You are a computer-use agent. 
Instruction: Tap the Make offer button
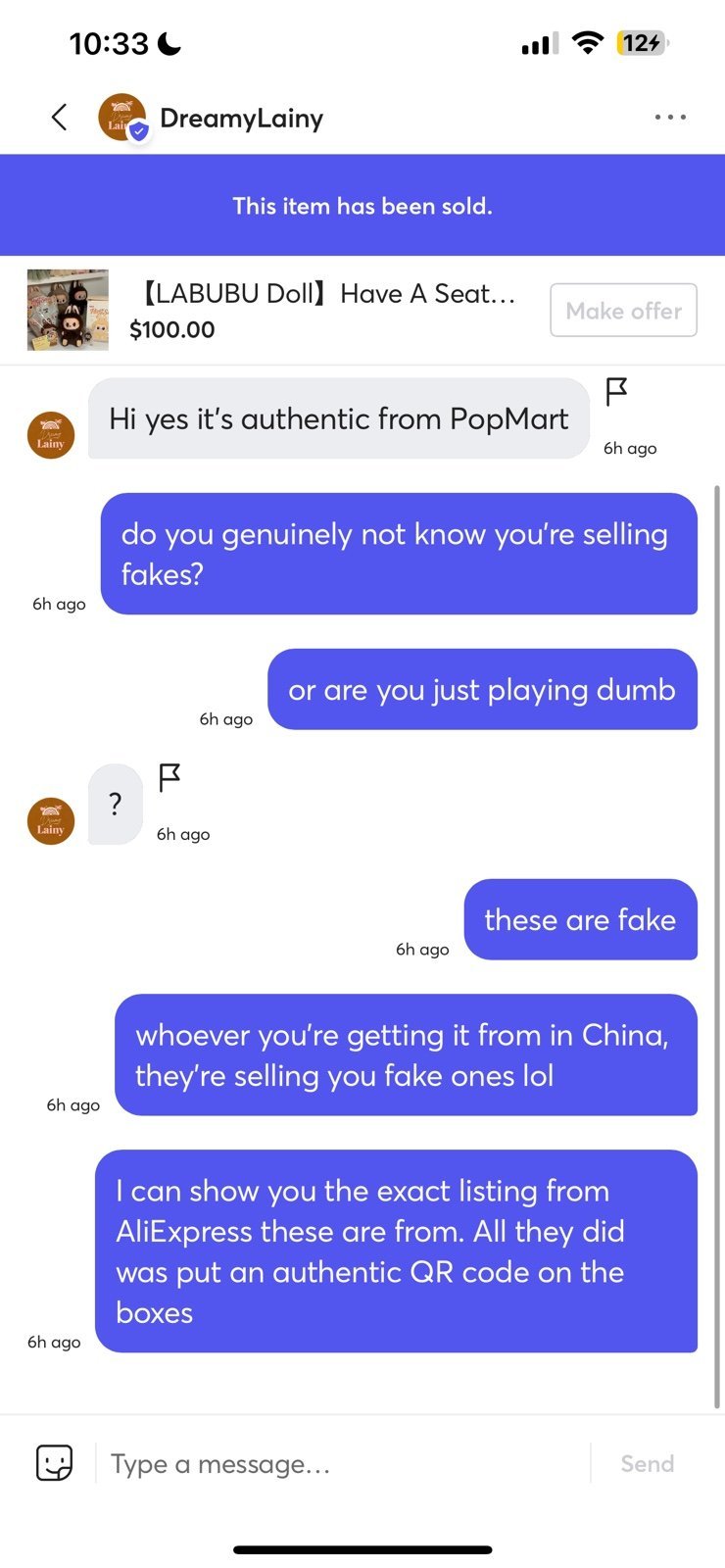pos(623,311)
